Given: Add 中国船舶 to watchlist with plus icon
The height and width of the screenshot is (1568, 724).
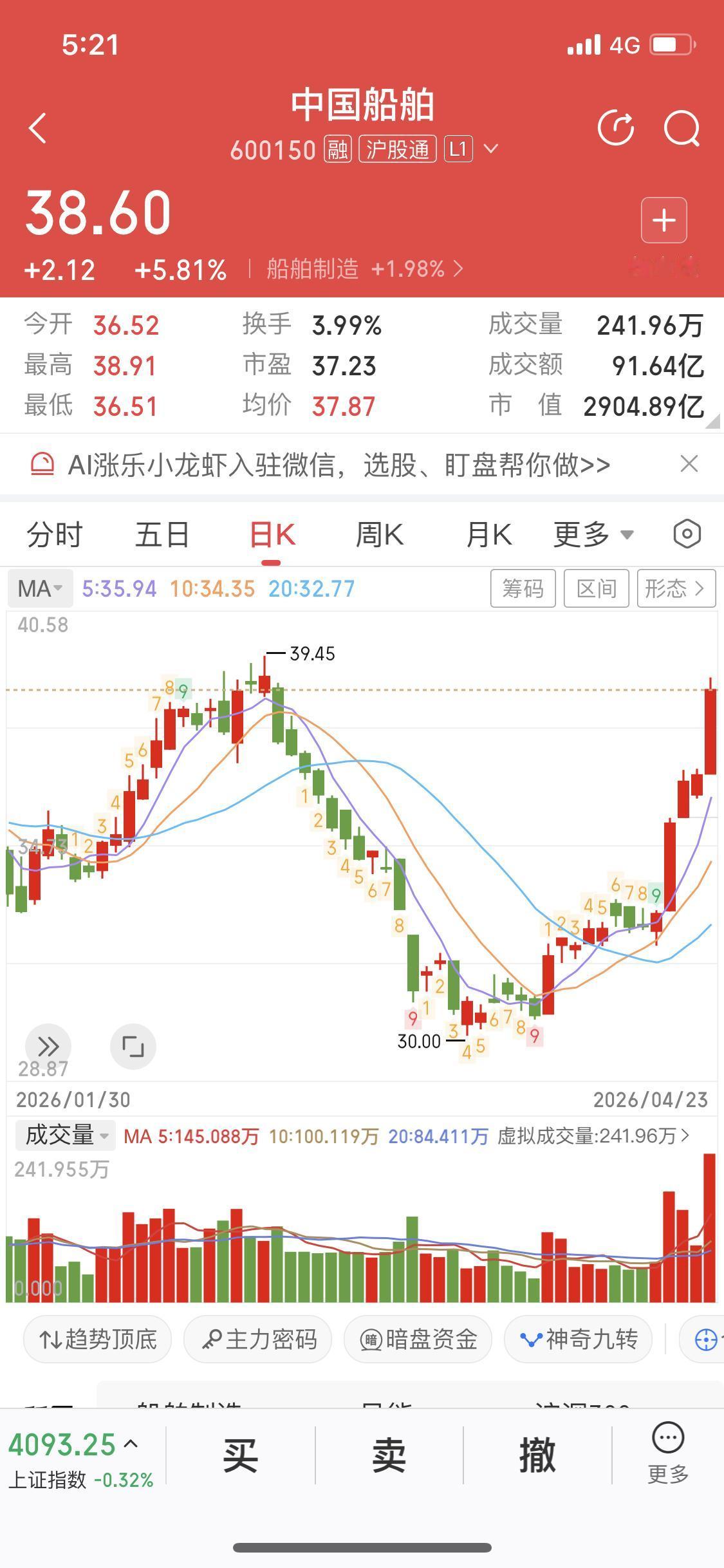Looking at the screenshot, I should point(664,220).
